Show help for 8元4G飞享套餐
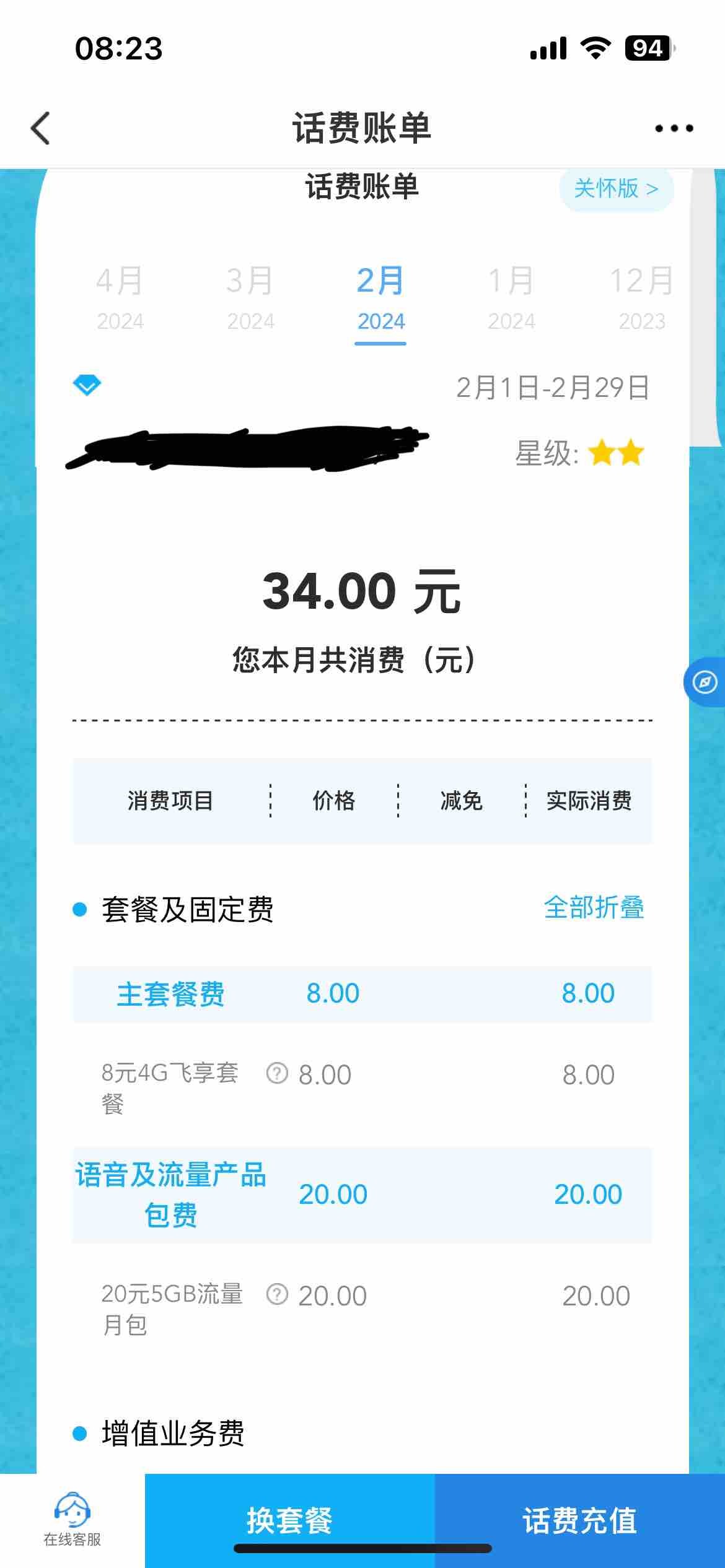725x1568 pixels. tap(277, 1073)
